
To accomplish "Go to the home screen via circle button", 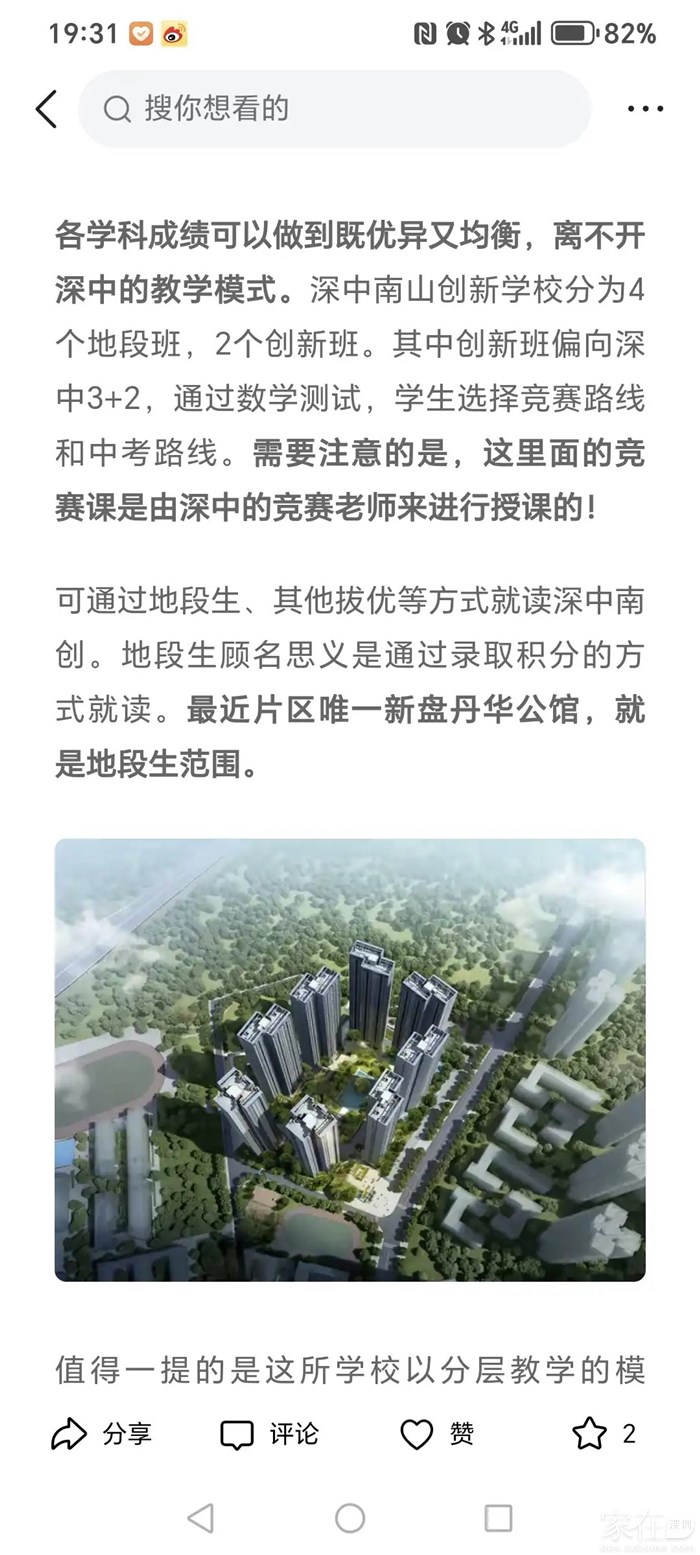I will click(350, 1518).
